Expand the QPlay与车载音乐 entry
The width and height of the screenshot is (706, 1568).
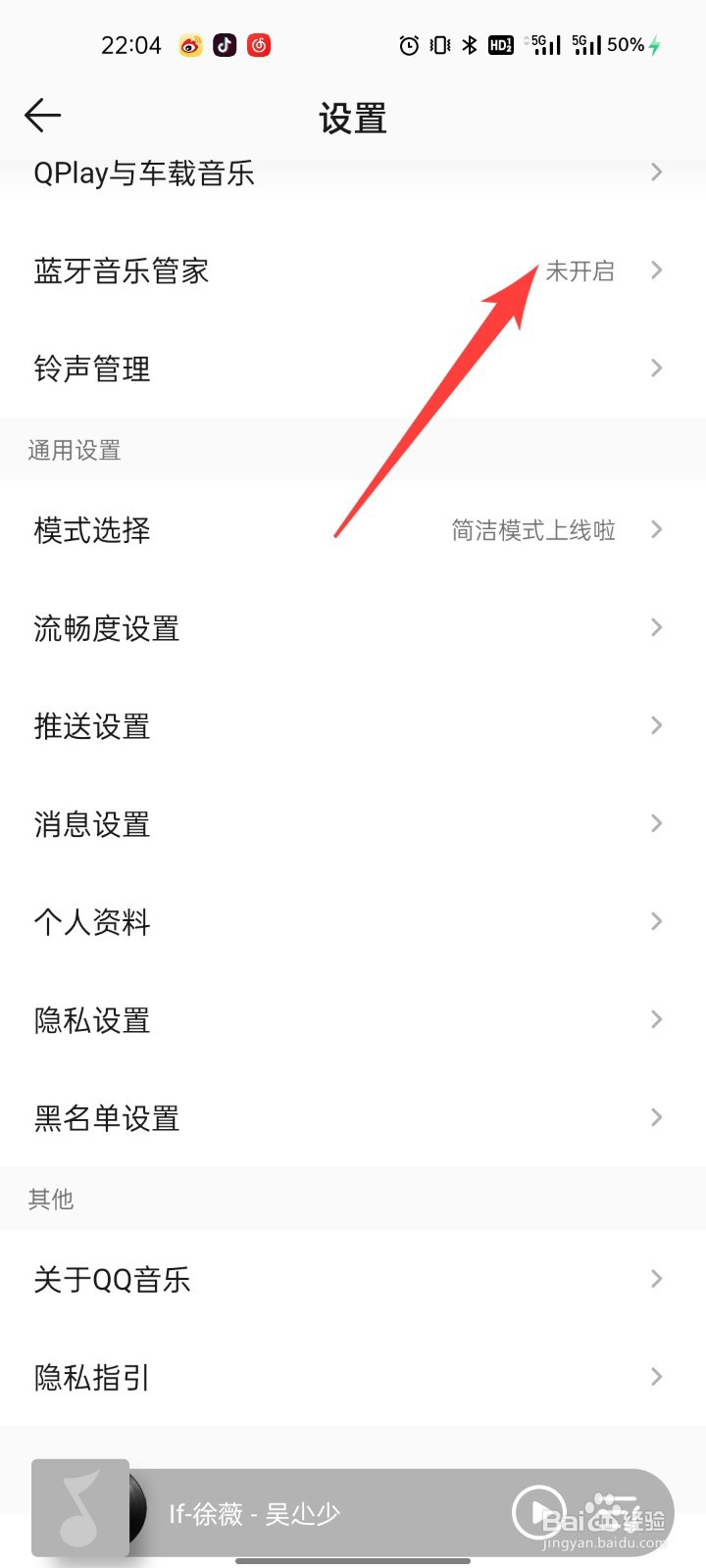(655, 172)
